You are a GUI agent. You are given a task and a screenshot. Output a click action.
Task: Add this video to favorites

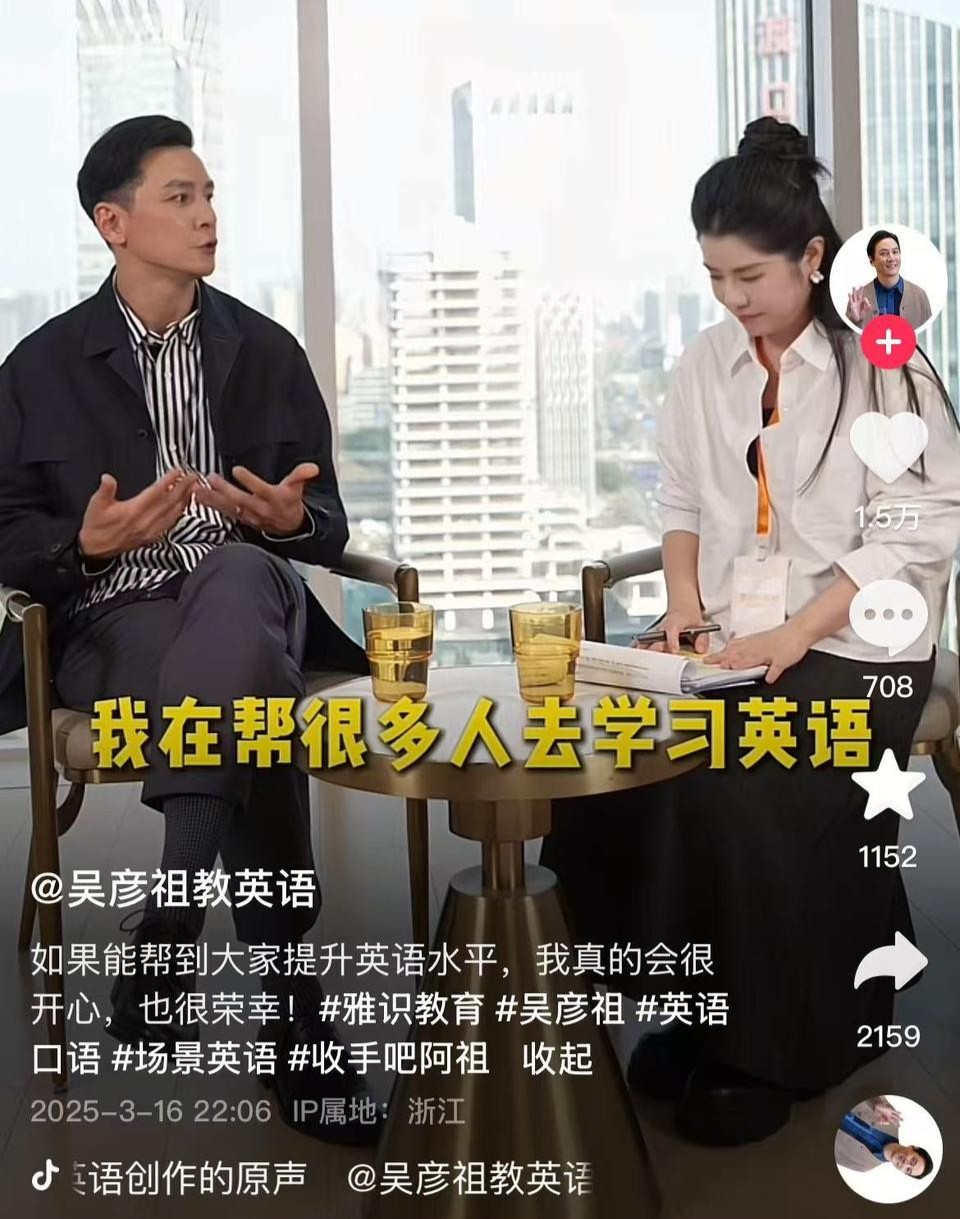(888, 787)
